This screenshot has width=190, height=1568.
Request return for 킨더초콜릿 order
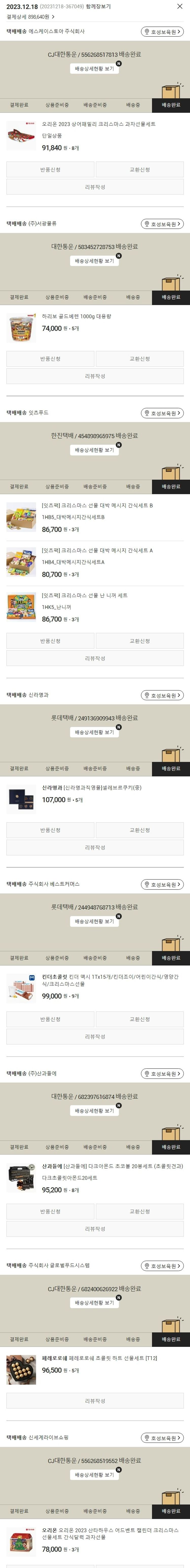(x=50, y=1019)
